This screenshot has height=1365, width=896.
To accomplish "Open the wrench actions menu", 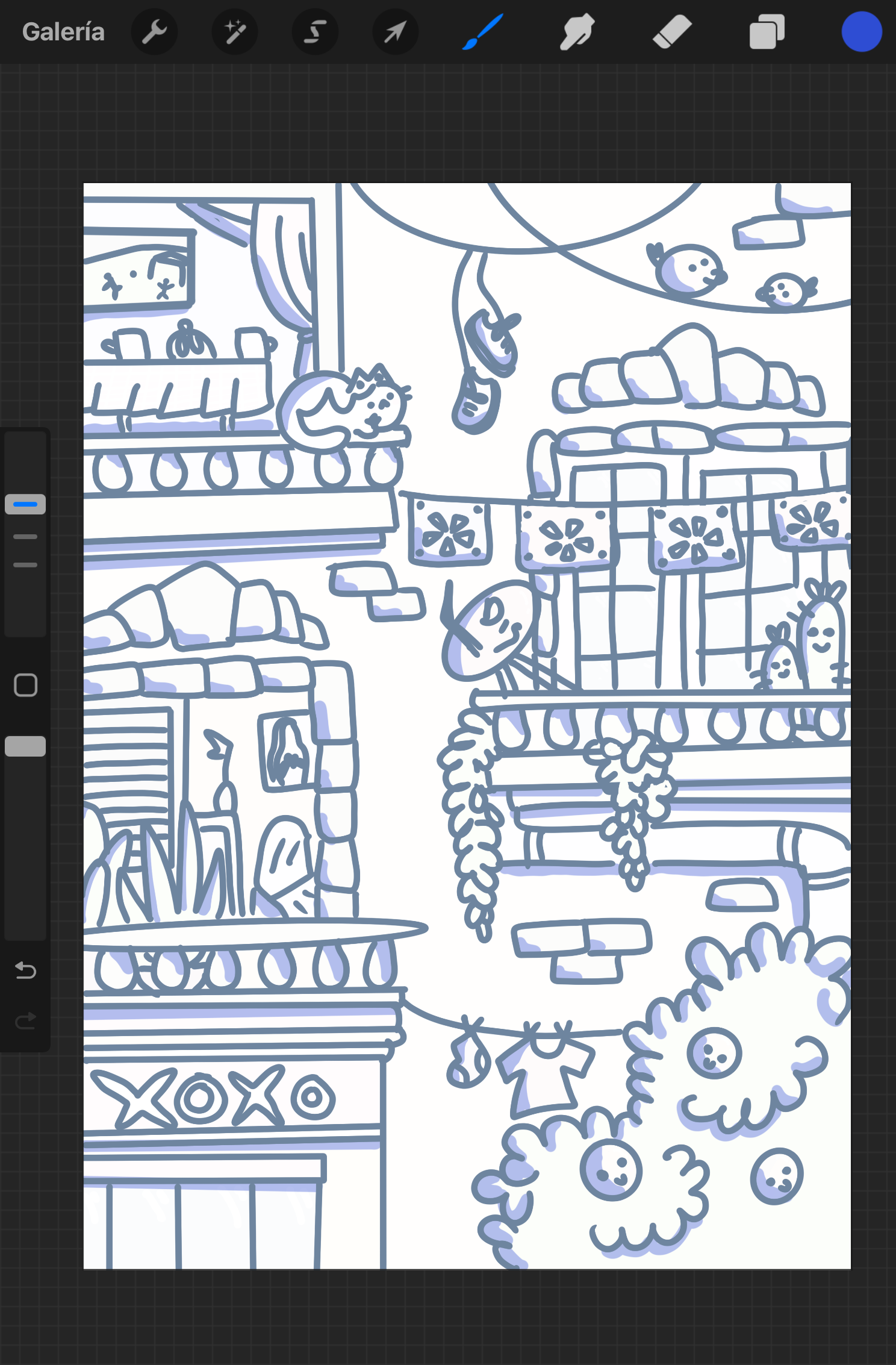I will tap(154, 32).
